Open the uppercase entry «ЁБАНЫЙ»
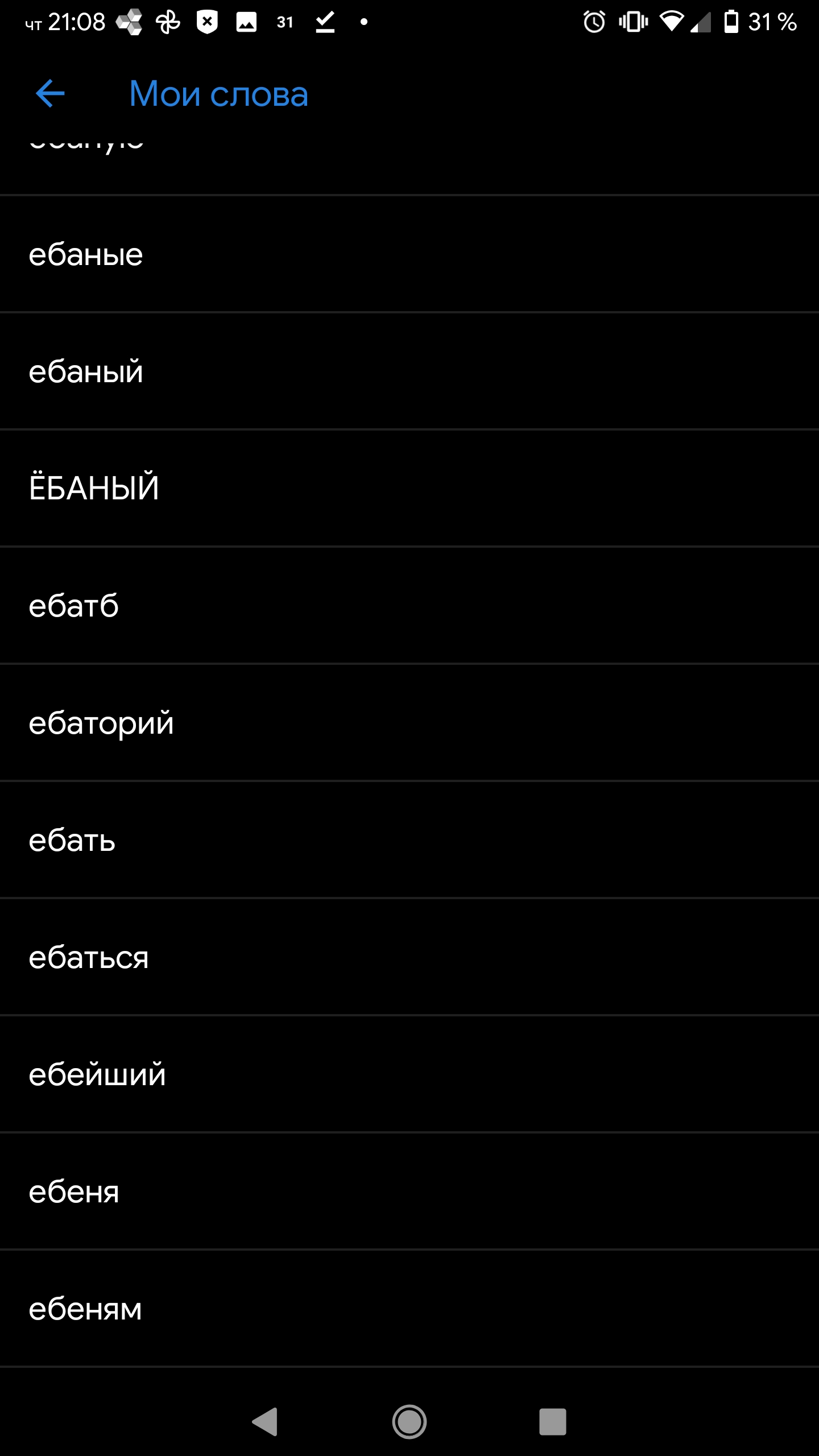The image size is (819, 1456). 409,489
